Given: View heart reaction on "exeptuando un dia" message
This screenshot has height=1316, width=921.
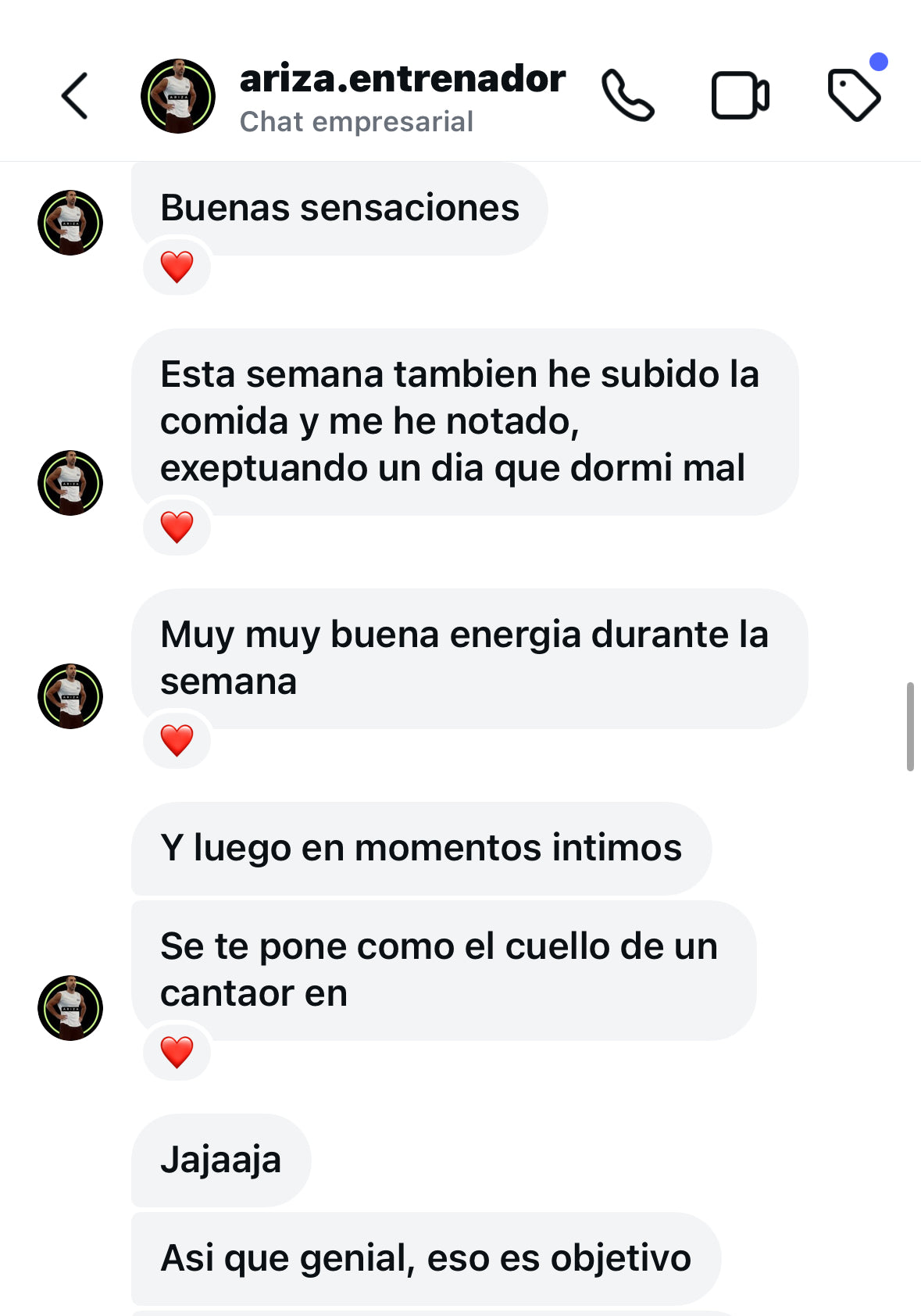Looking at the screenshot, I should click(177, 527).
